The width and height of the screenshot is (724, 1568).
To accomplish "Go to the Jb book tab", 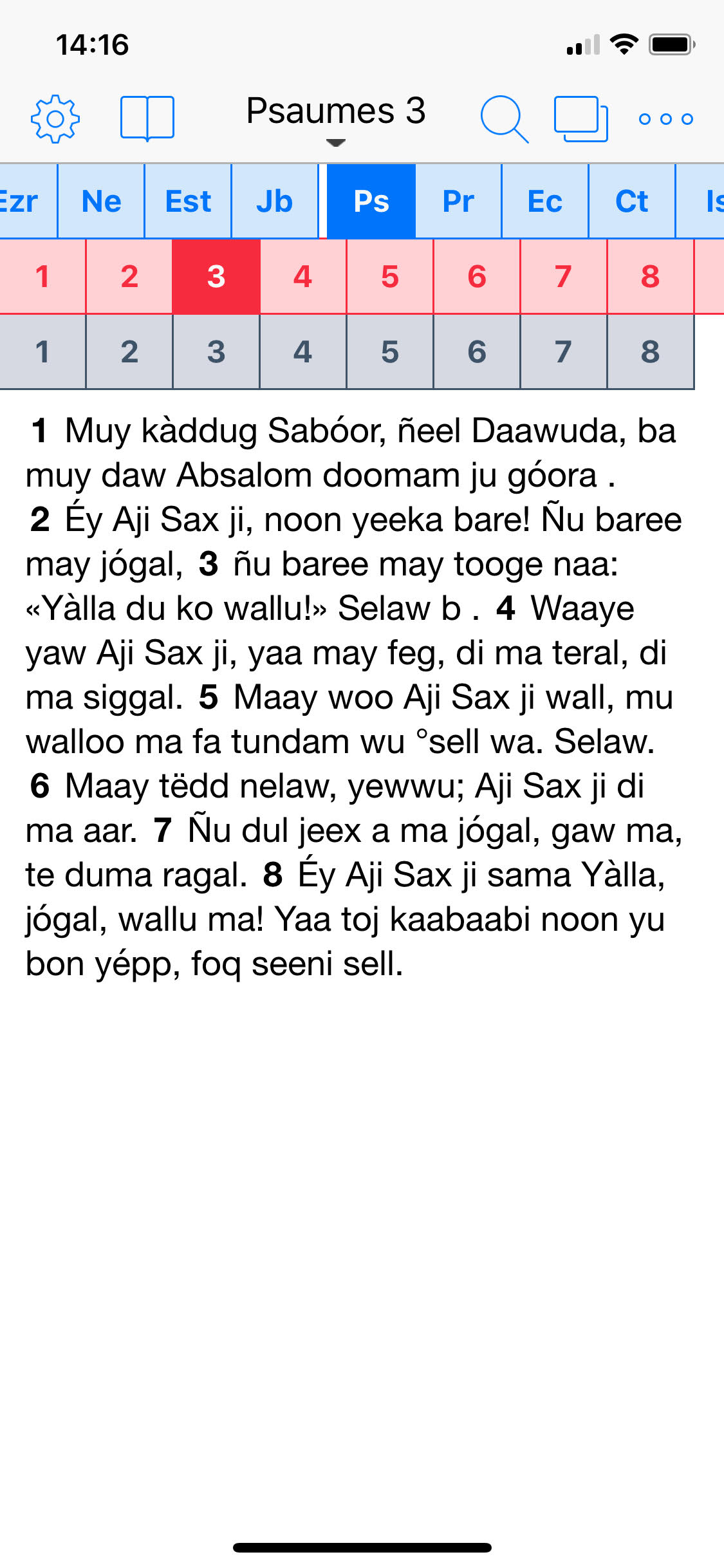I will click(275, 201).
